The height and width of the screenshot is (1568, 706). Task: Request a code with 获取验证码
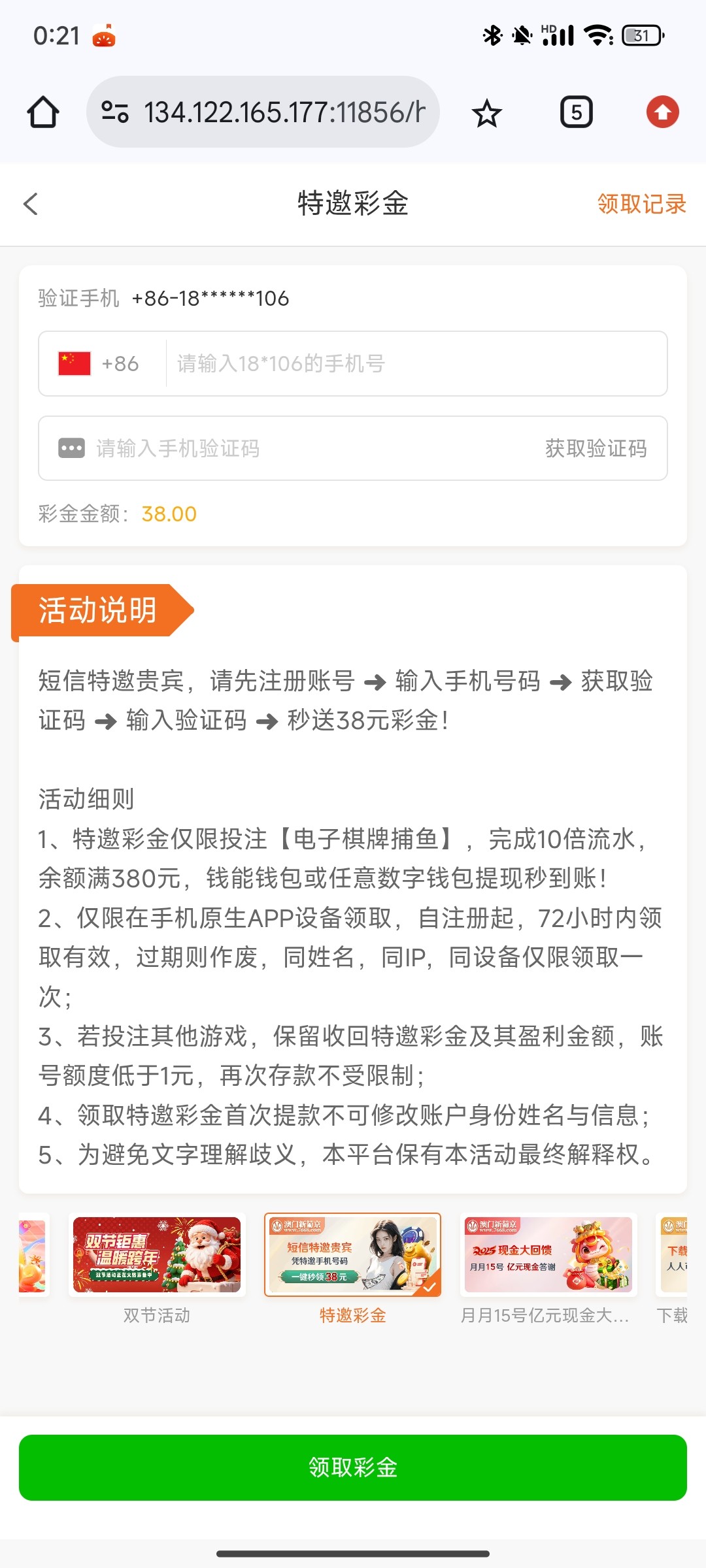tap(596, 448)
